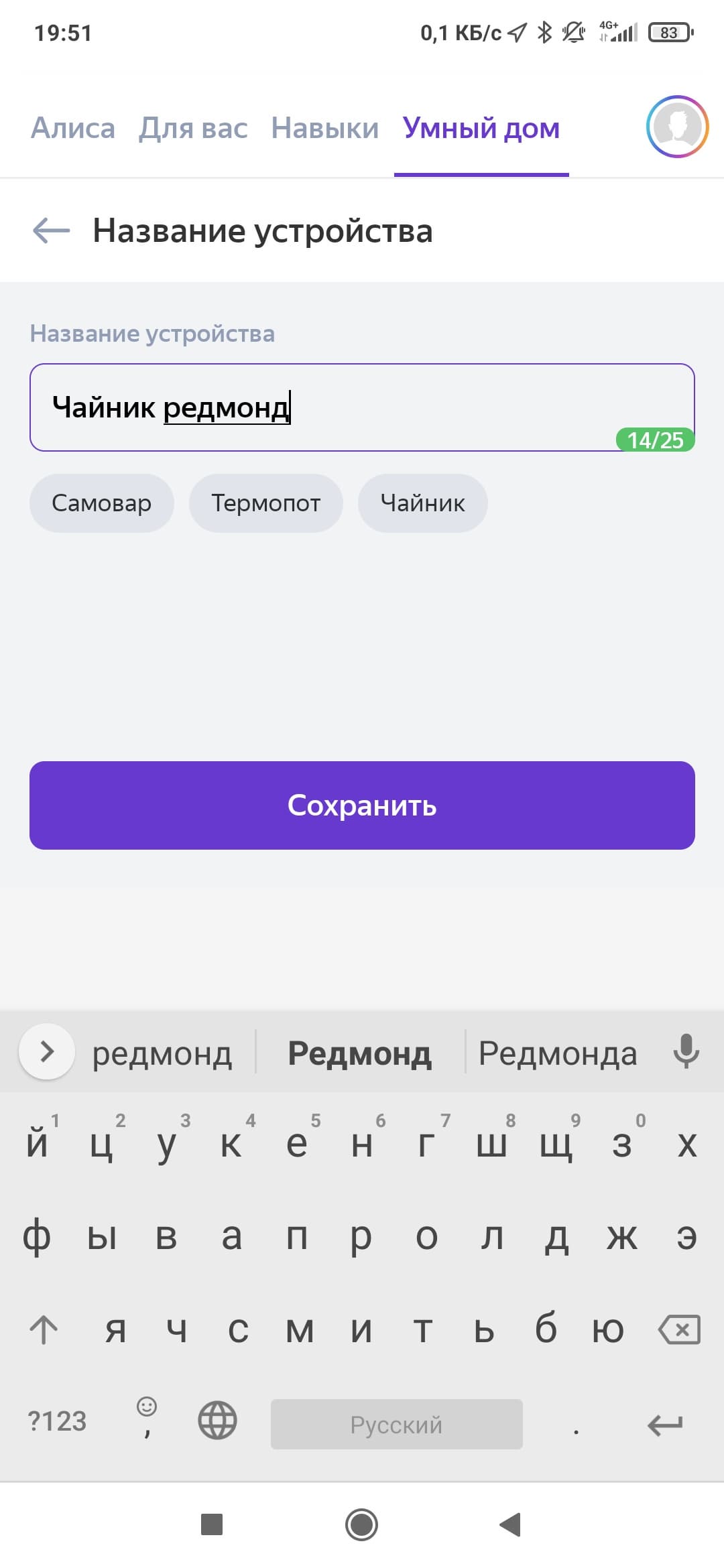The width and height of the screenshot is (724, 1568).
Task: Select the Чайник name suggestion chip
Action: pos(423,503)
